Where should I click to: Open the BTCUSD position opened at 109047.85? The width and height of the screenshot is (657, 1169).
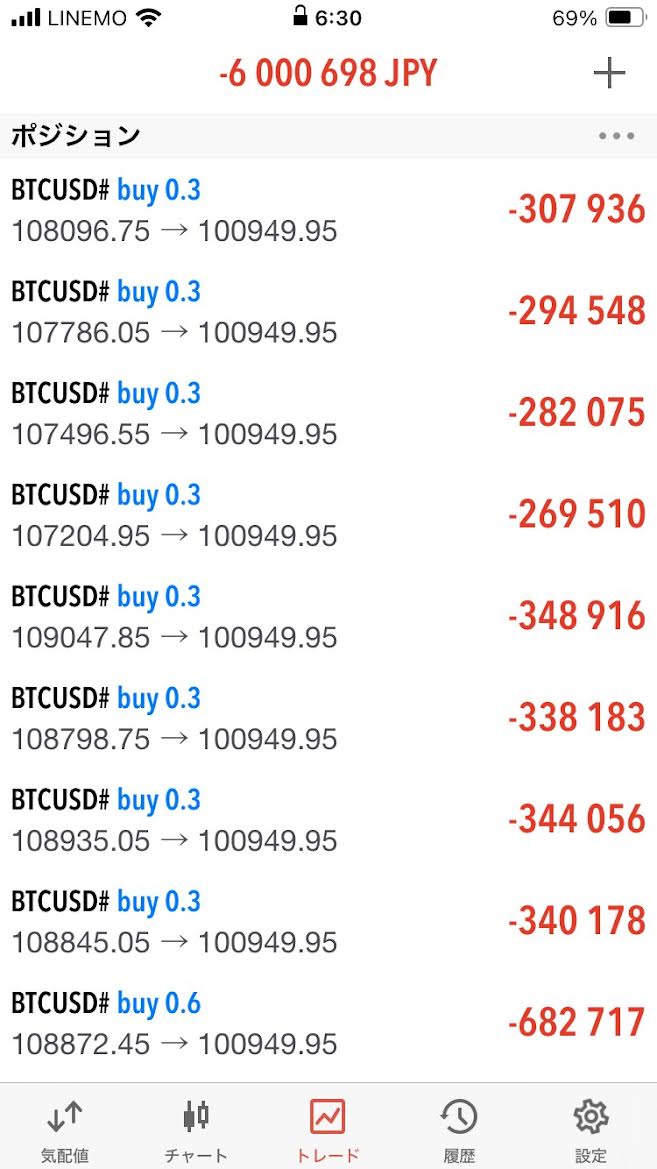[328, 616]
